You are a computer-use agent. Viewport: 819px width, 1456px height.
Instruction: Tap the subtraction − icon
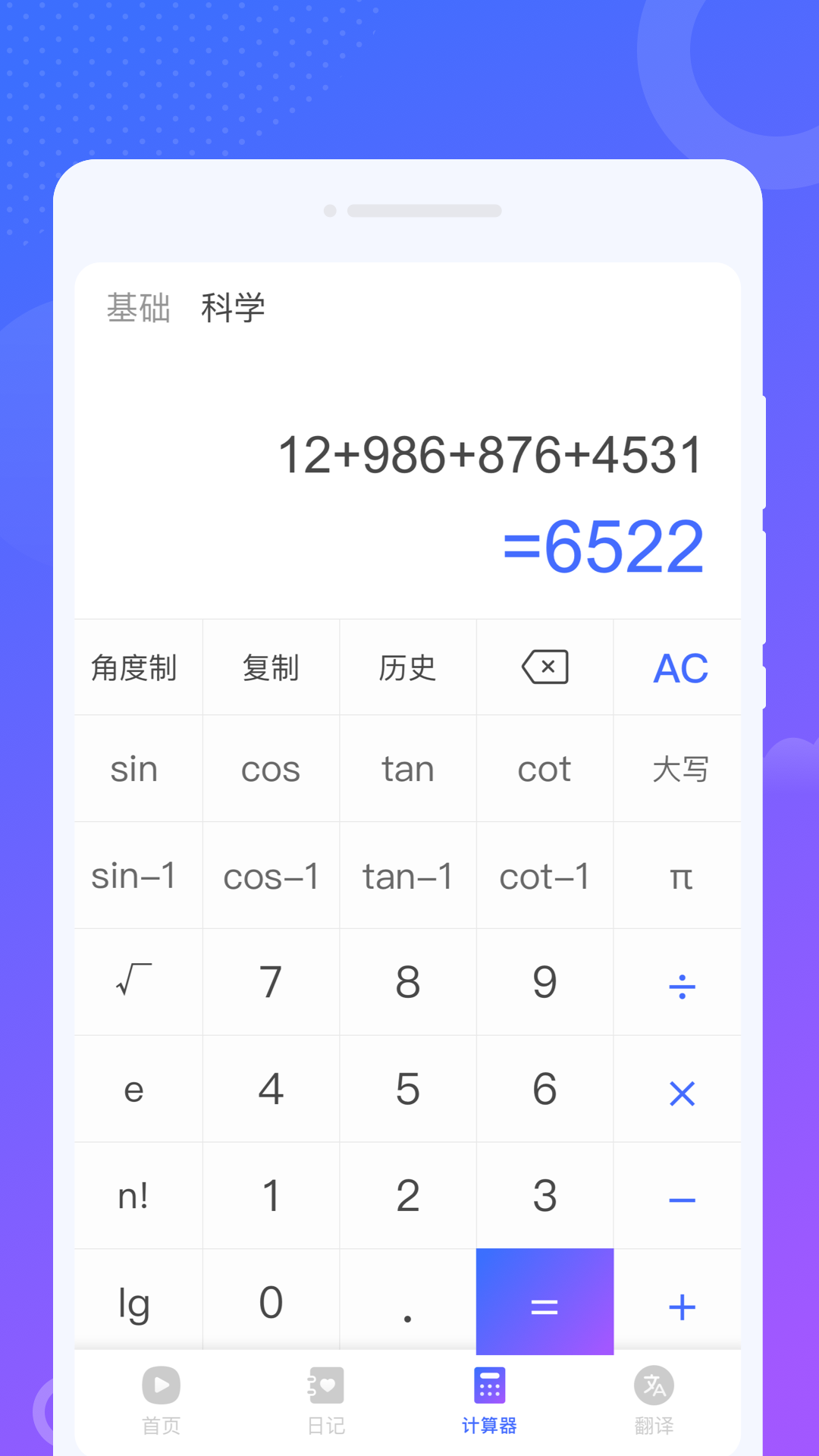pyautogui.click(x=681, y=1196)
